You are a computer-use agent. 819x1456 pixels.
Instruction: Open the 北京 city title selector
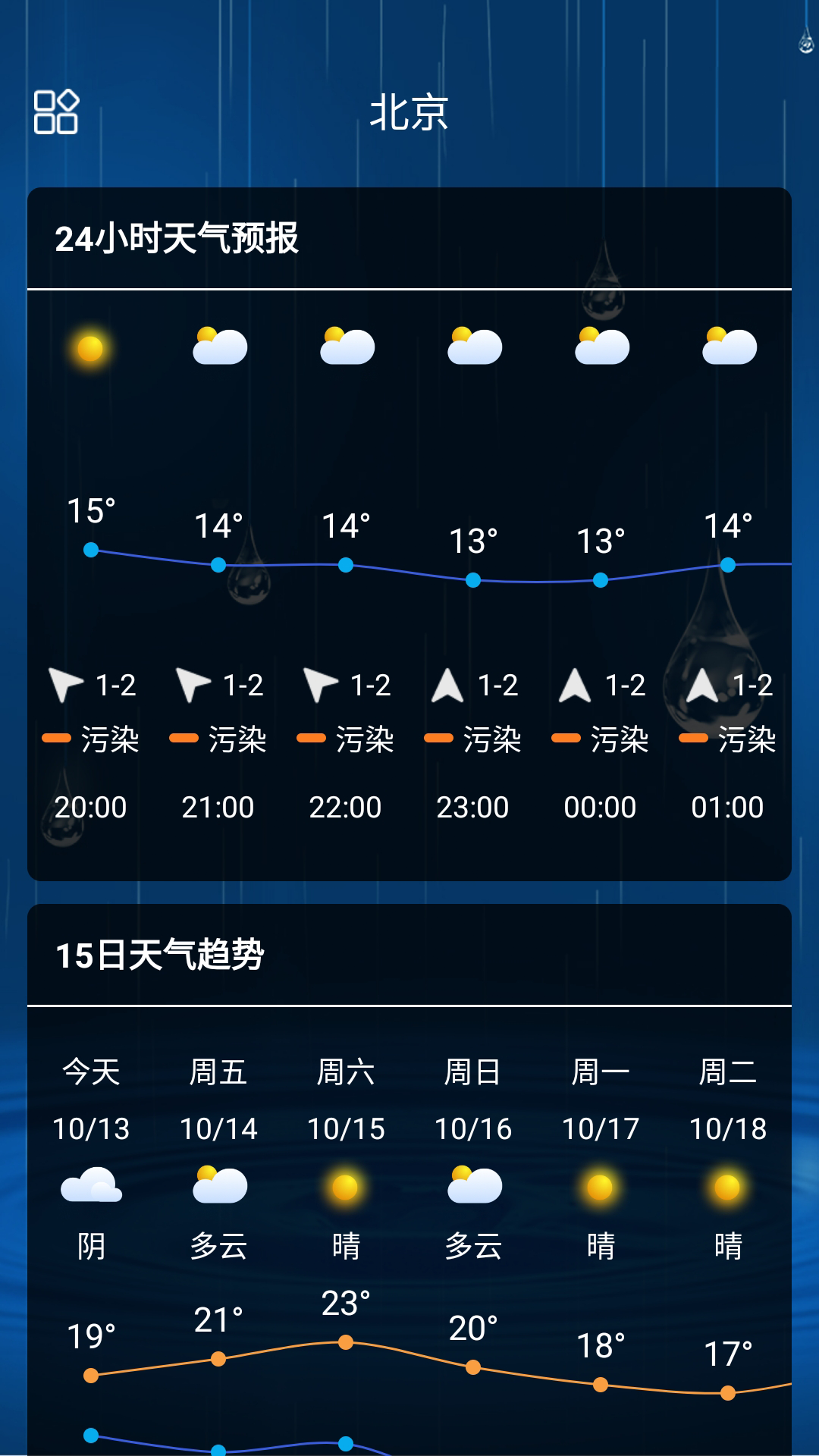(x=409, y=111)
